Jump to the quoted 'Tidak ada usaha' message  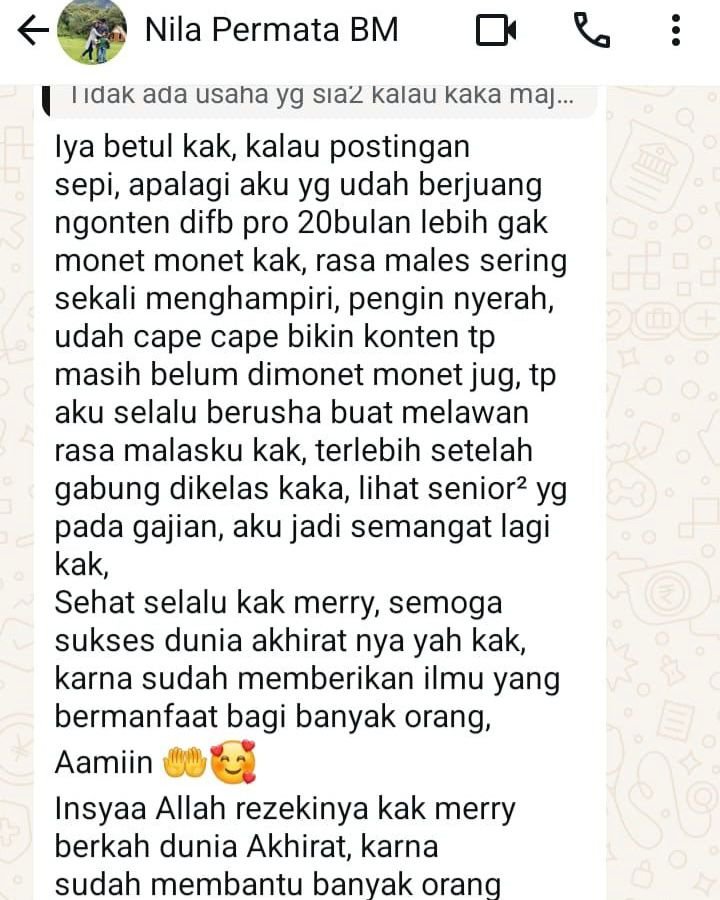click(x=320, y=97)
